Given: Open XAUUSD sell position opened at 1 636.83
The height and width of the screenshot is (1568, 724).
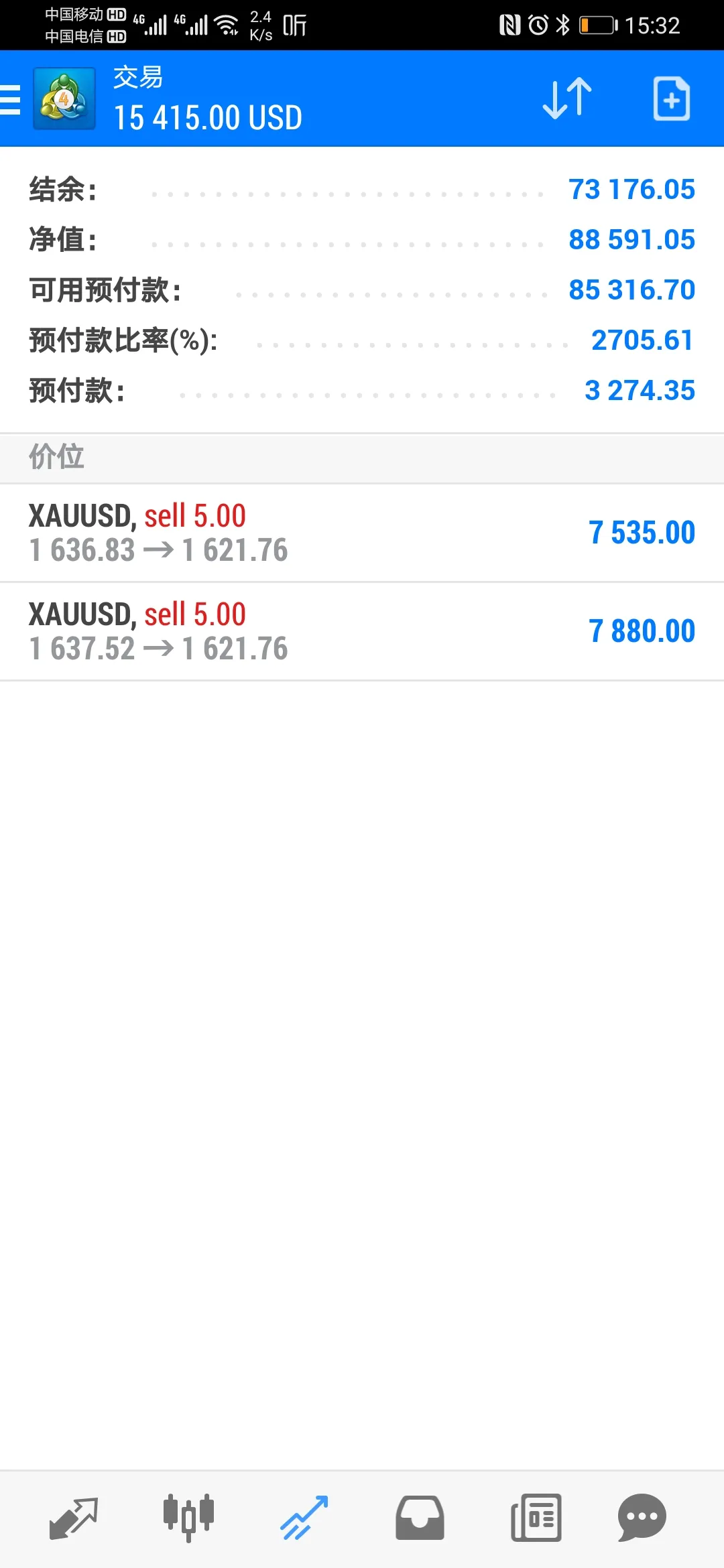Looking at the screenshot, I should tap(362, 533).
